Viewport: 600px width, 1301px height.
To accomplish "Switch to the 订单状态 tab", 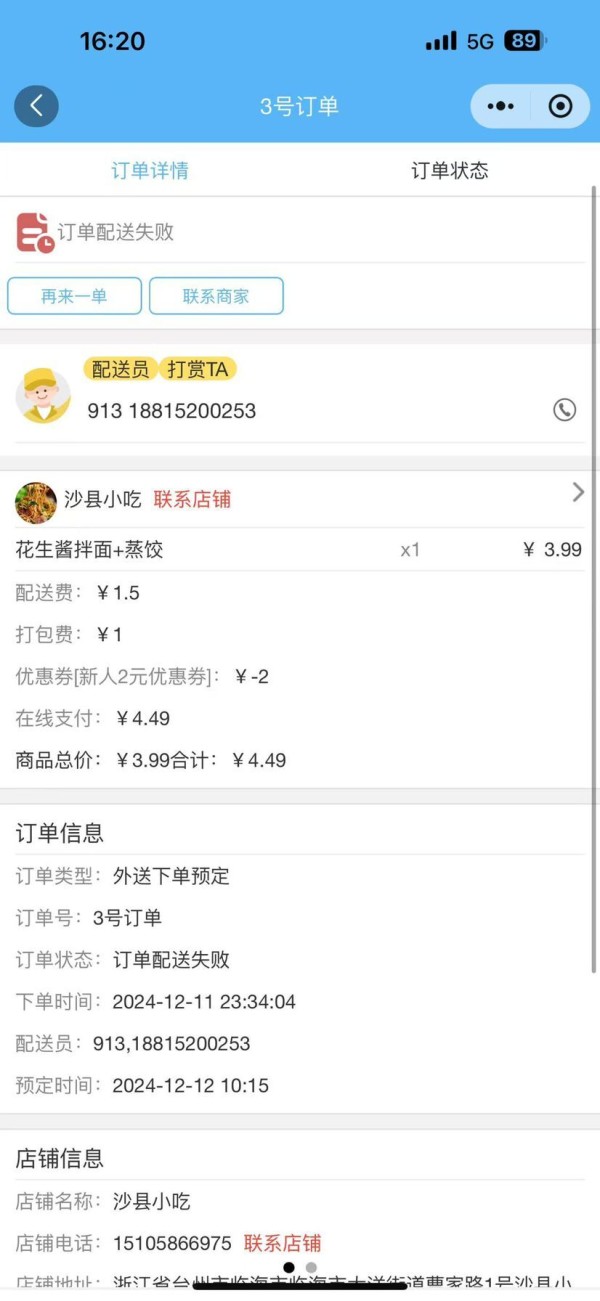I will [x=449, y=171].
